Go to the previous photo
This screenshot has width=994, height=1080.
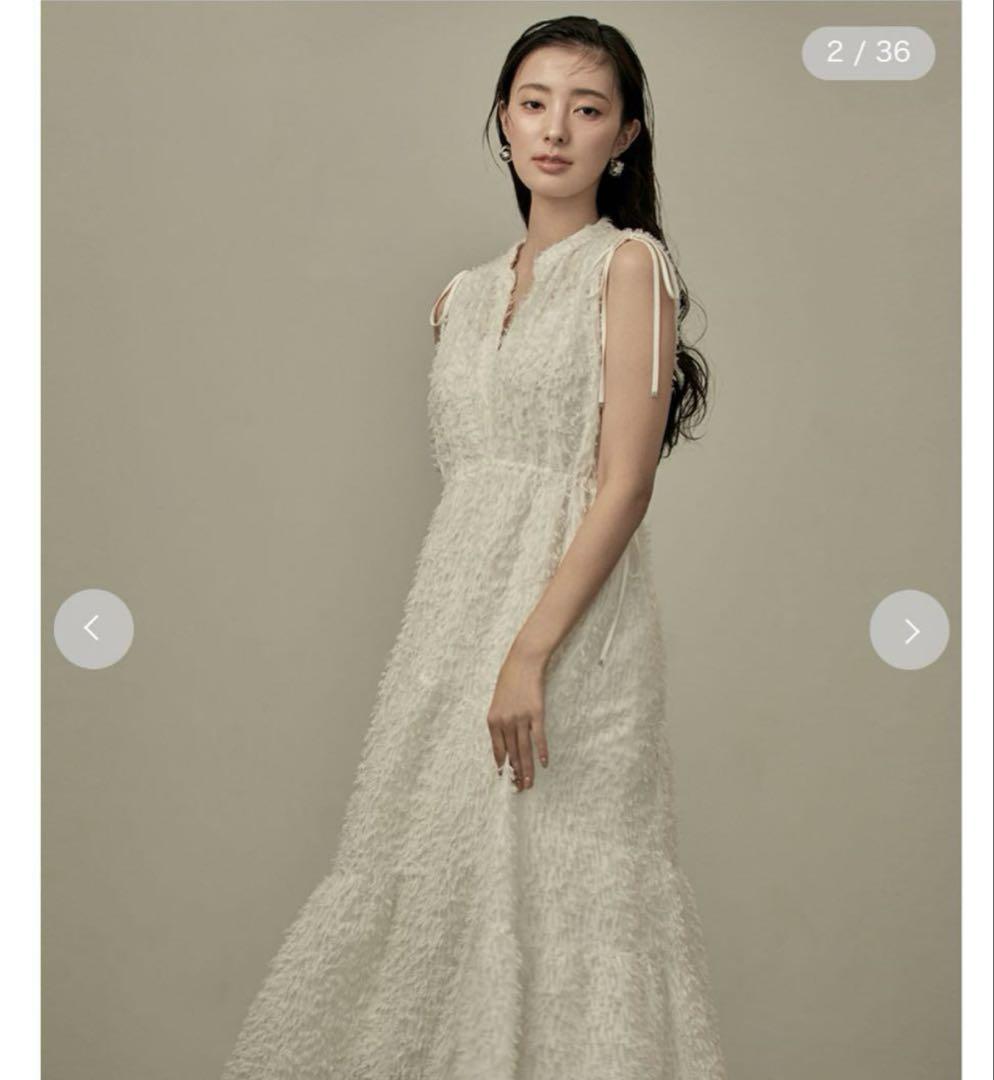[x=93, y=629]
